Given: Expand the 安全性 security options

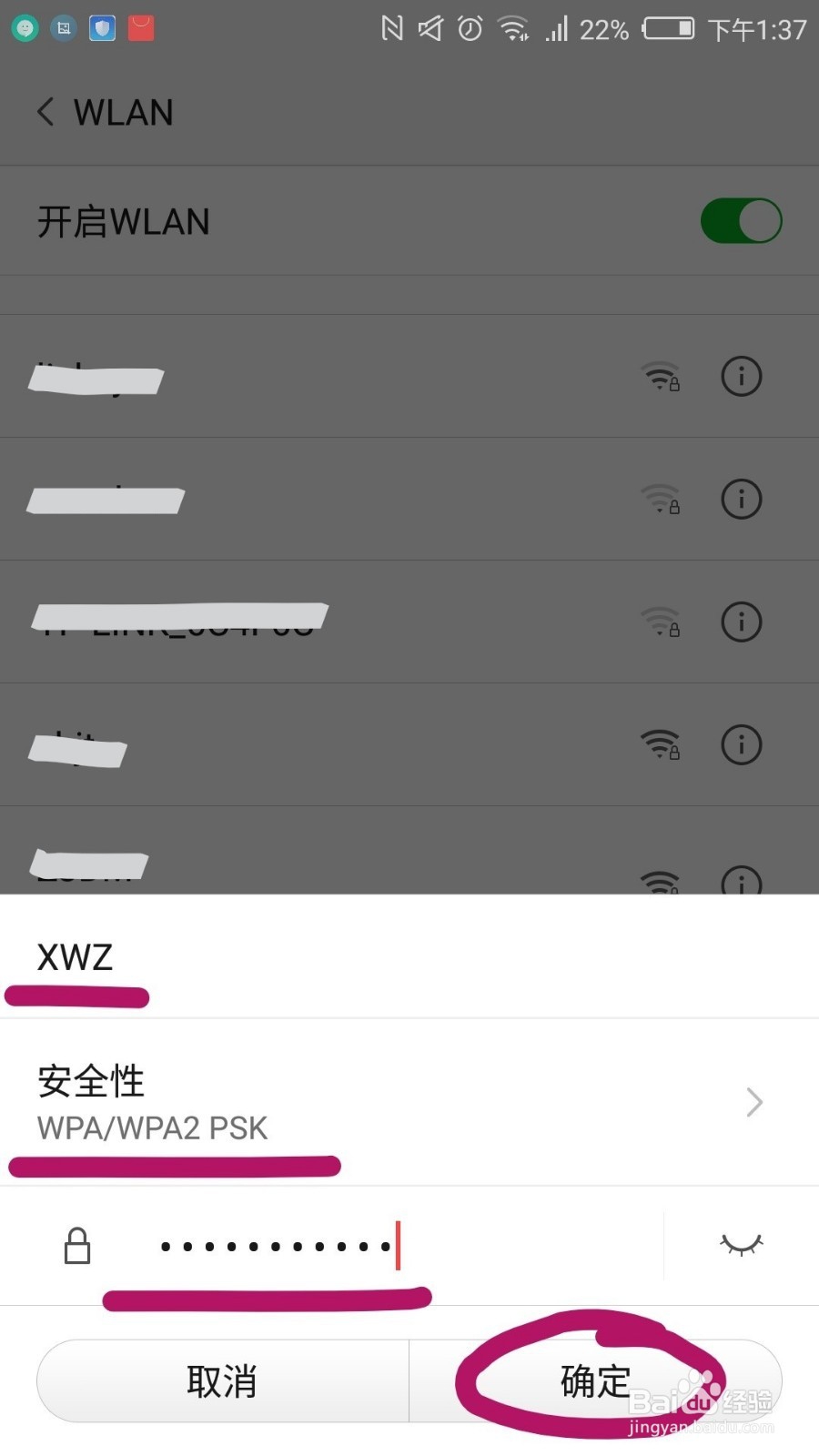Looking at the screenshot, I should [90, 1082].
